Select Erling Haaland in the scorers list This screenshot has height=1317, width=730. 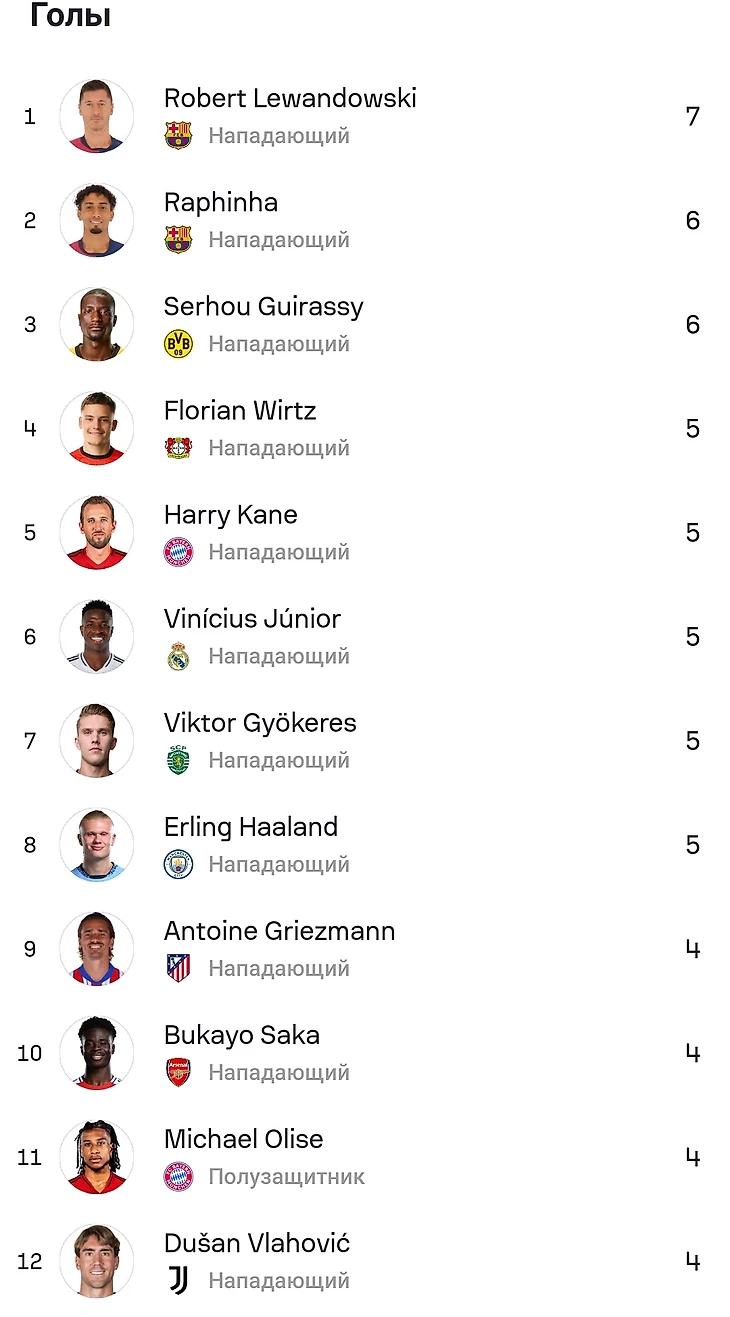tap(365, 844)
